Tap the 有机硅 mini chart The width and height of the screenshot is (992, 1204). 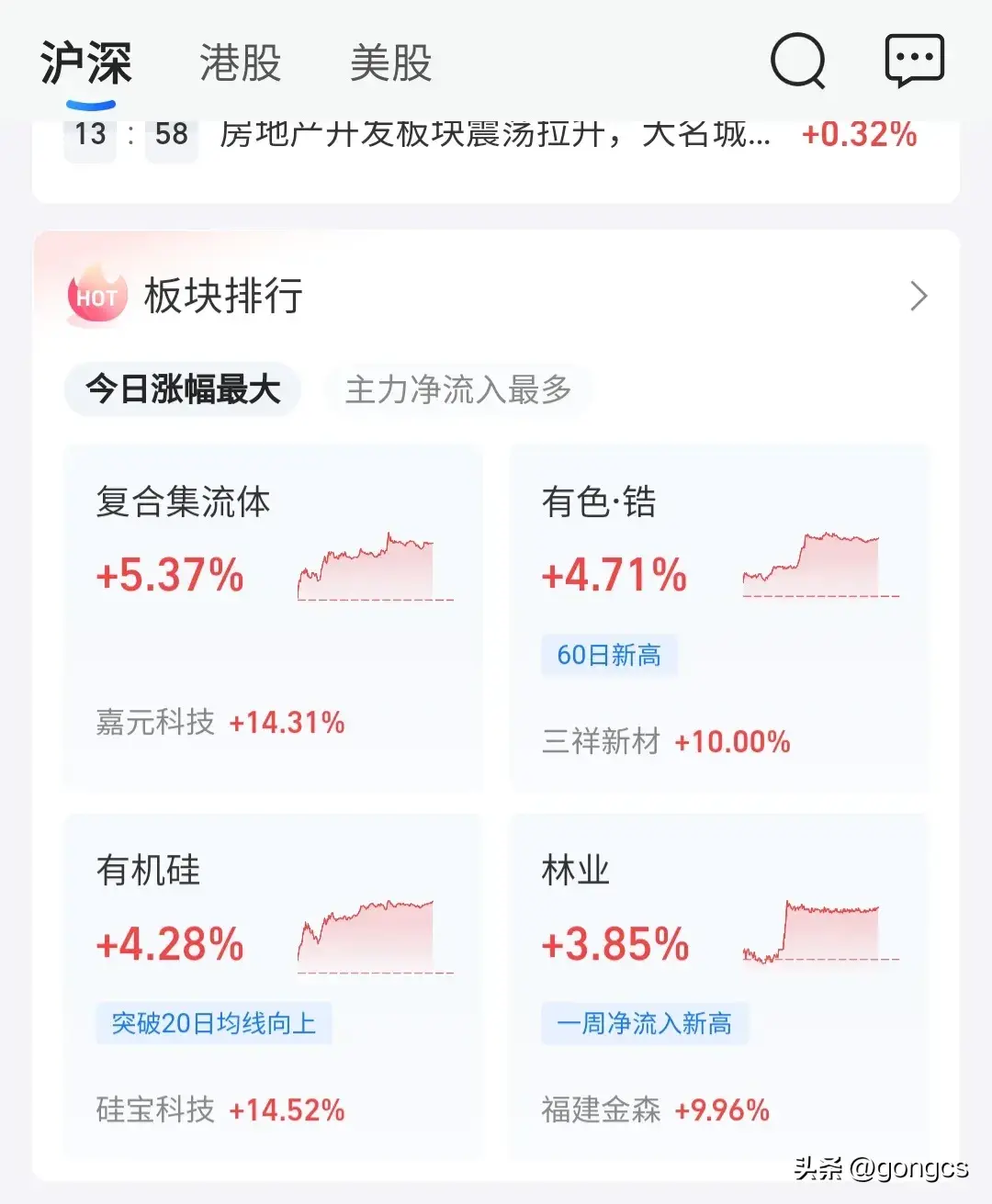click(x=375, y=932)
